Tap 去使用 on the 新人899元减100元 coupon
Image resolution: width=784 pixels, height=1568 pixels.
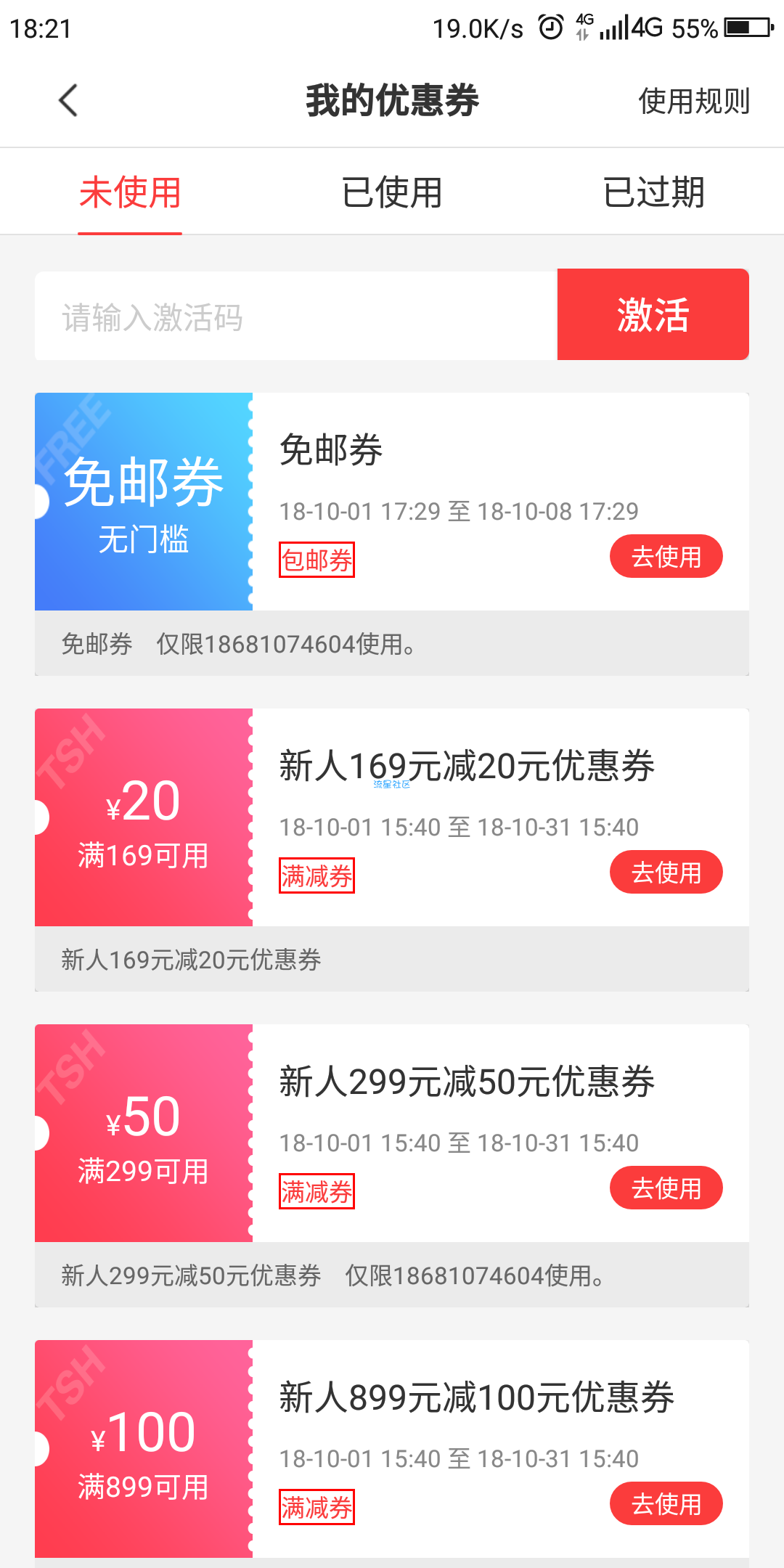[666, 1503]
